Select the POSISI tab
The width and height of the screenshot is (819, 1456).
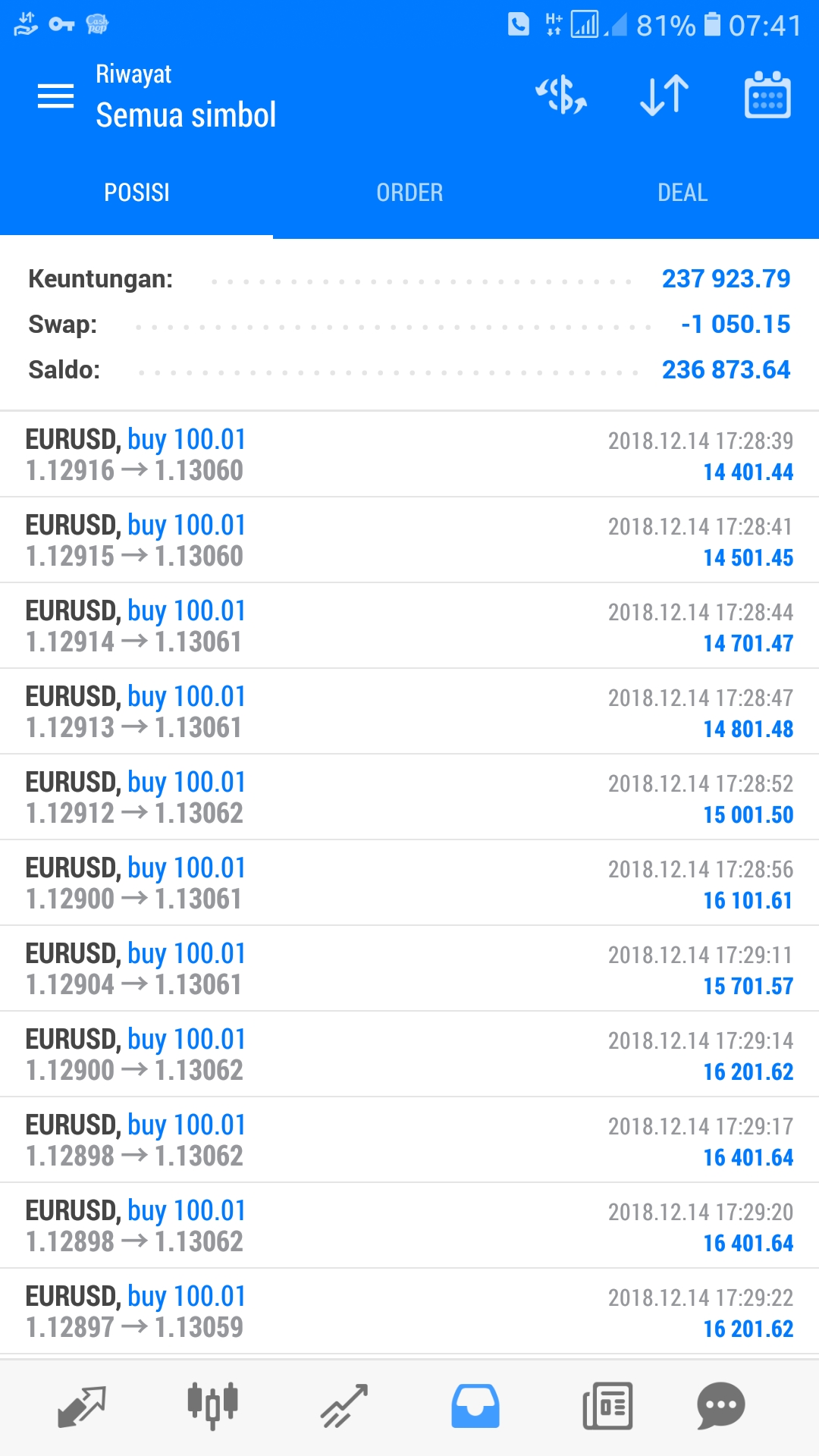tap(136, 193)
